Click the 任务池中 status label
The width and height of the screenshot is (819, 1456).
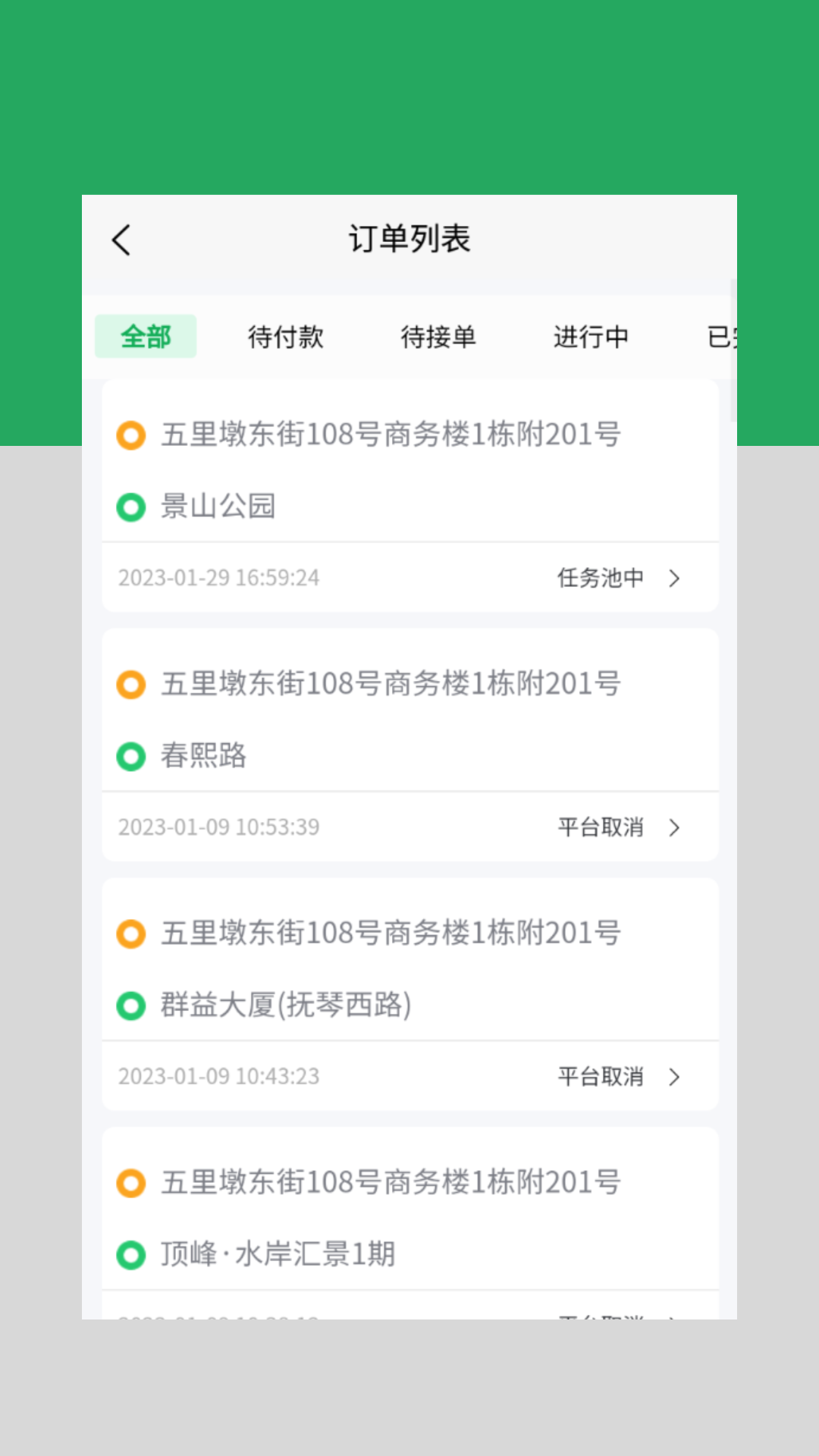click(x=601, y=578)
